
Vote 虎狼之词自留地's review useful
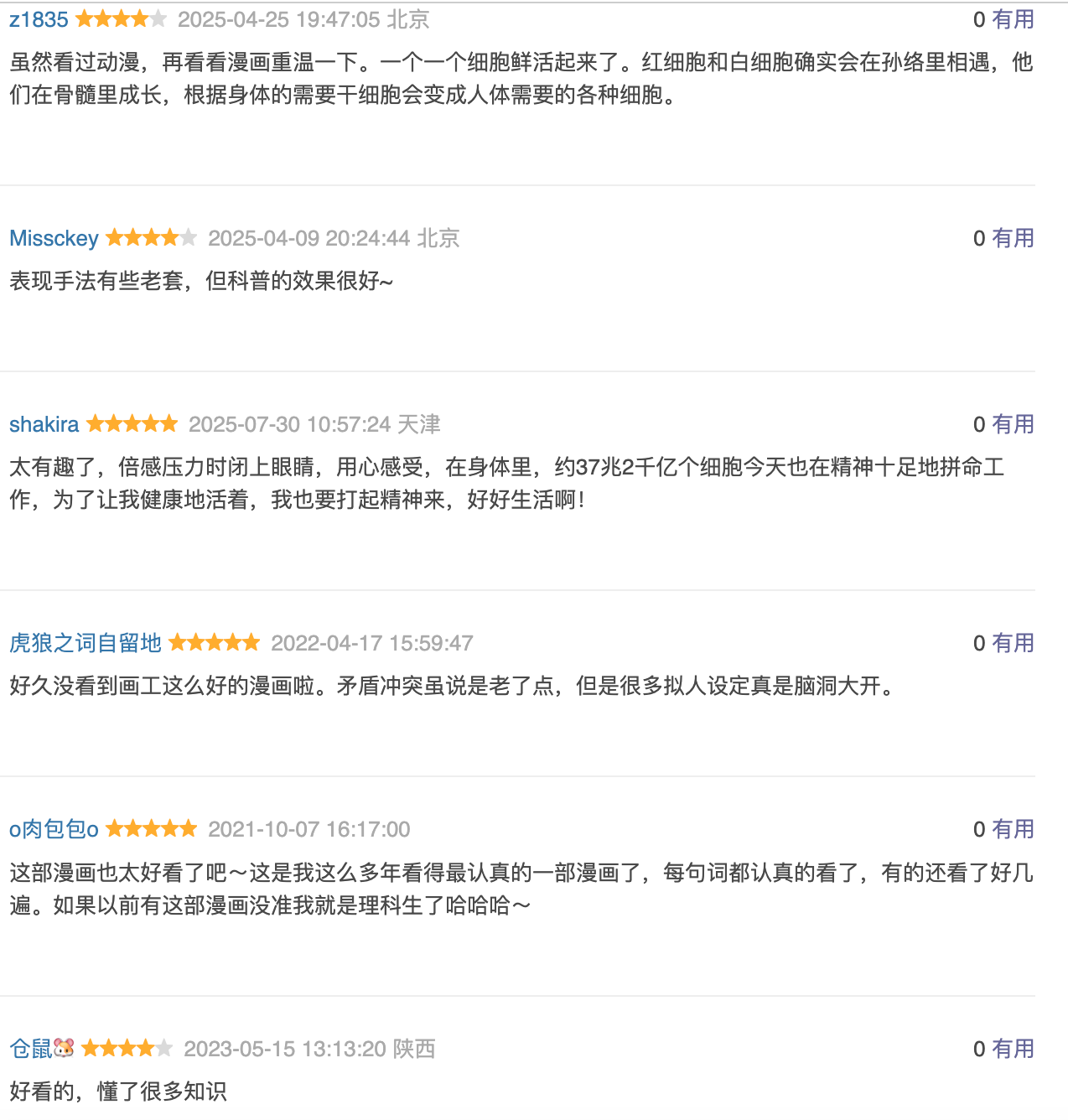coord(1013,643)
